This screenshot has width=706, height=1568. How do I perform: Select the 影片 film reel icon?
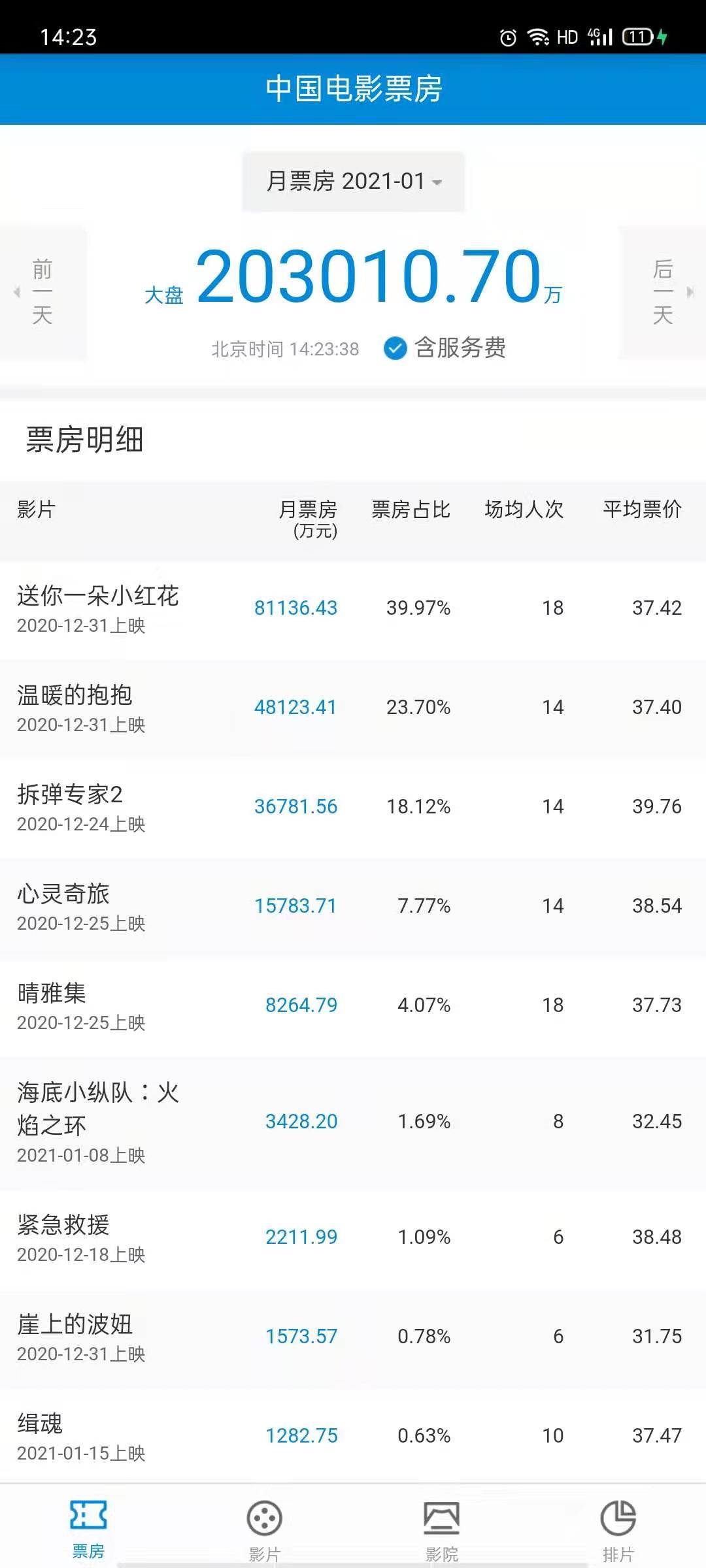pos(265,1516)
